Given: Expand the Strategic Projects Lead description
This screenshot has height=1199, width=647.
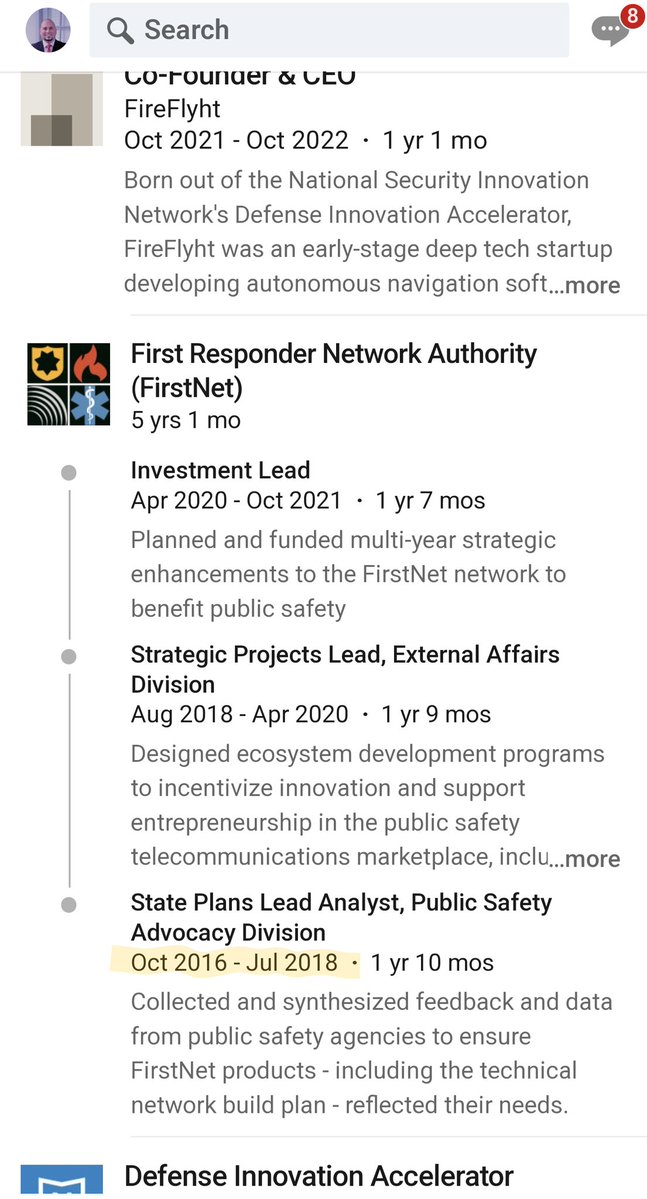Looking at the screenshot, I should click(592, 859).
